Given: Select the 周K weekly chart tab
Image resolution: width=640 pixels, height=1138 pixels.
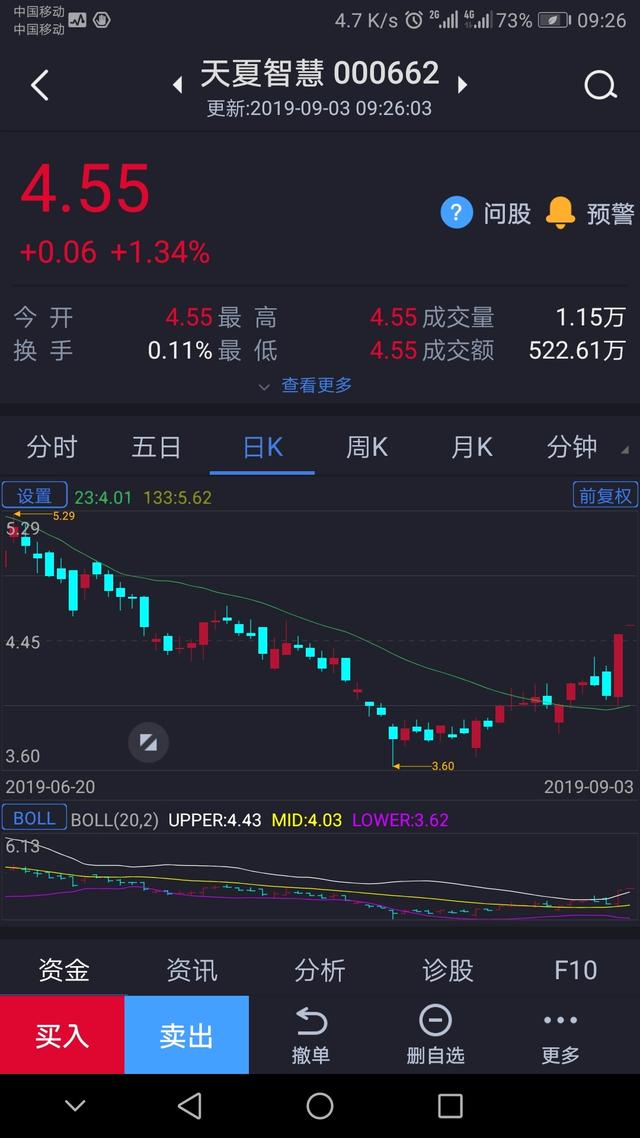Looking at the screenshot, I should click(x=367, y=447).
